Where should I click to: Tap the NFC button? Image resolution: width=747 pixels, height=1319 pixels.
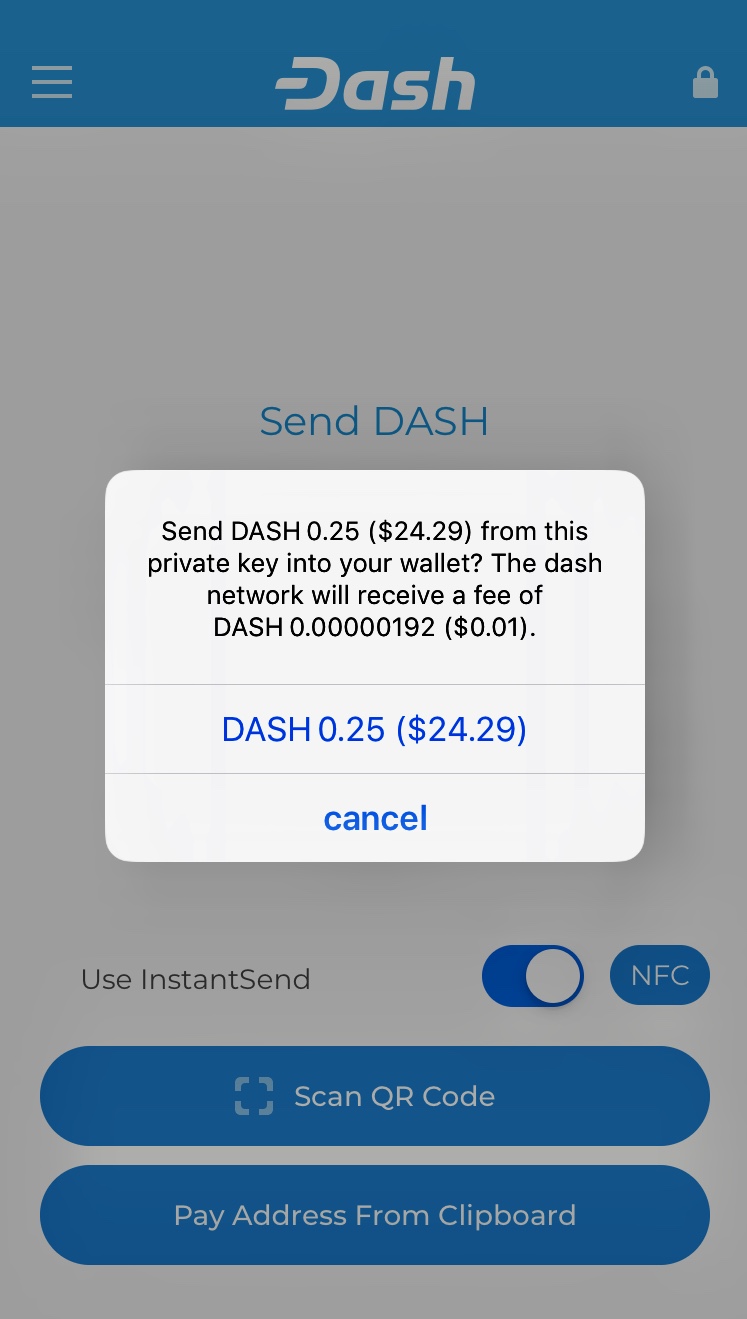click(660, 975)
